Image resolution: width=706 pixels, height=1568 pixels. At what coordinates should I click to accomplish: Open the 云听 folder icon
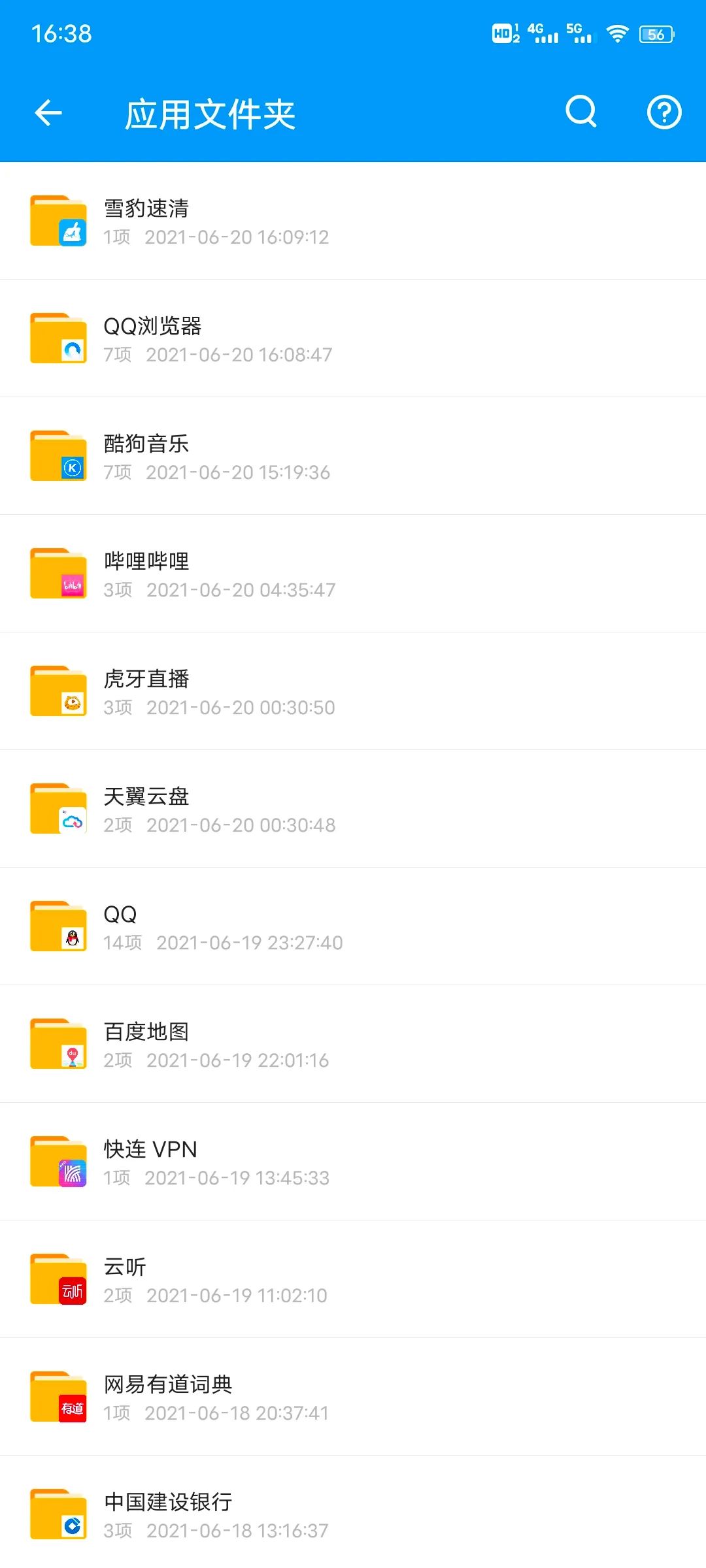click(58, 1279)
